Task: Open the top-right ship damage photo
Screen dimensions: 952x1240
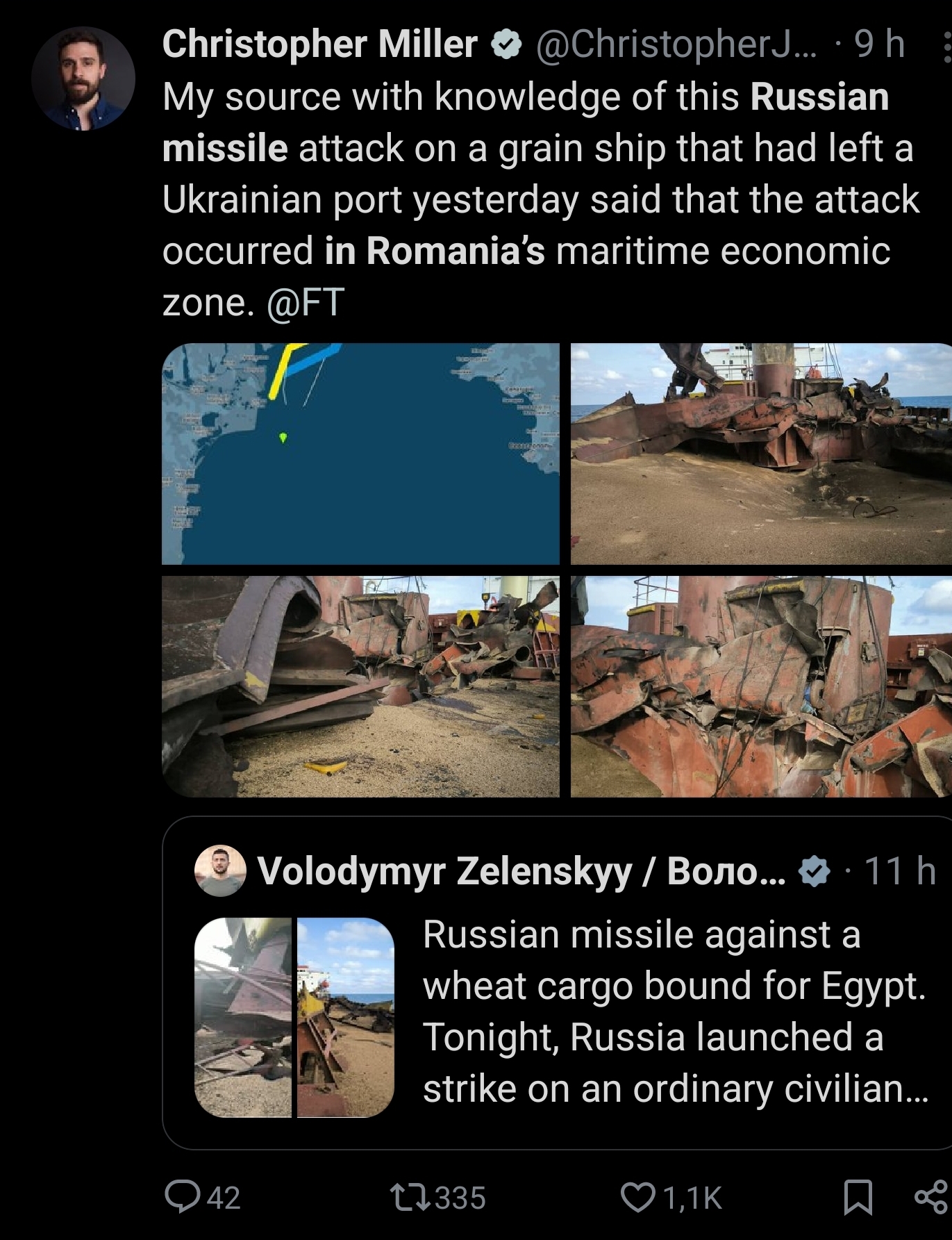Action: point(760,454)
